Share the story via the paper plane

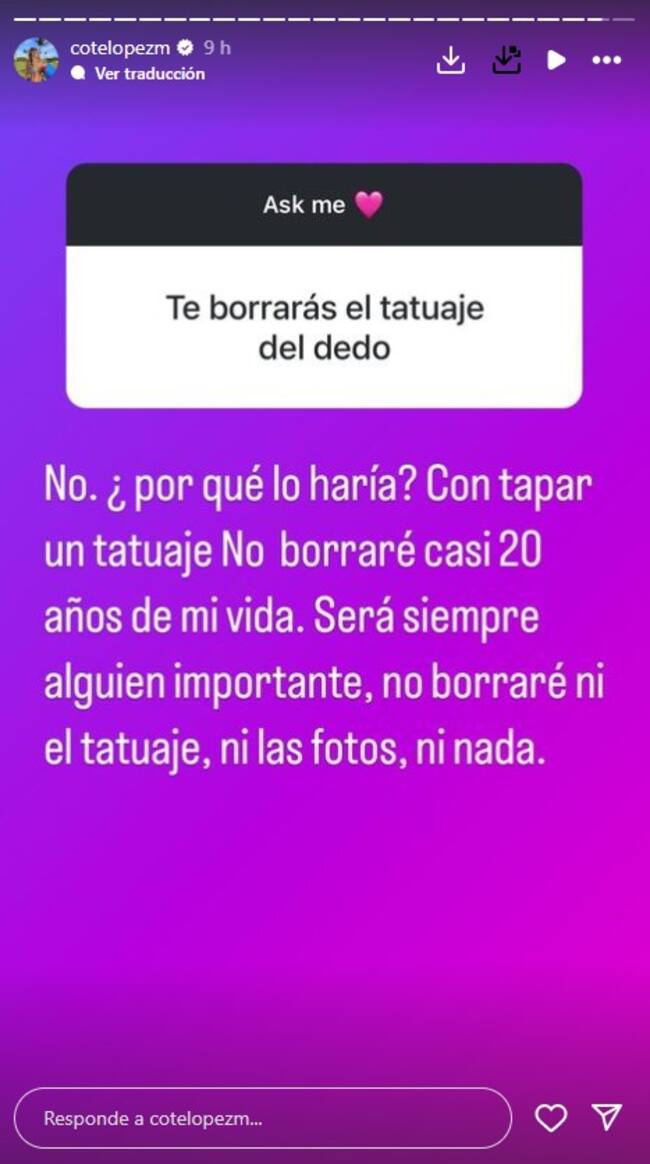coord(606,1118)
